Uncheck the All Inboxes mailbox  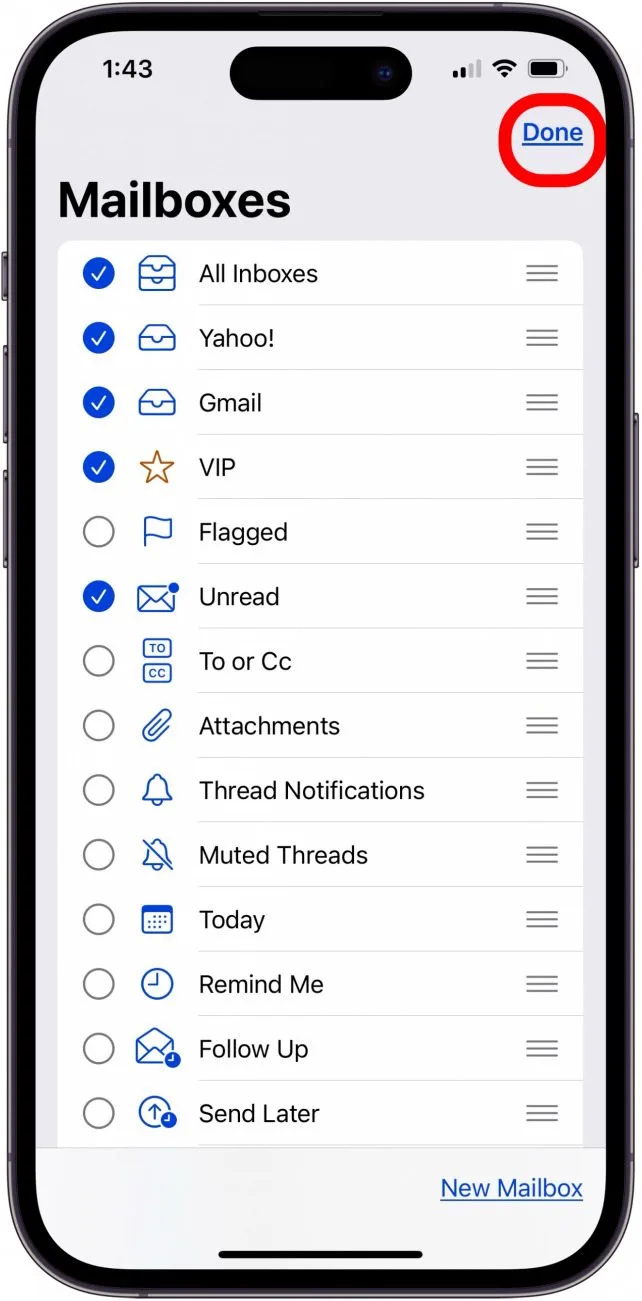98,273
